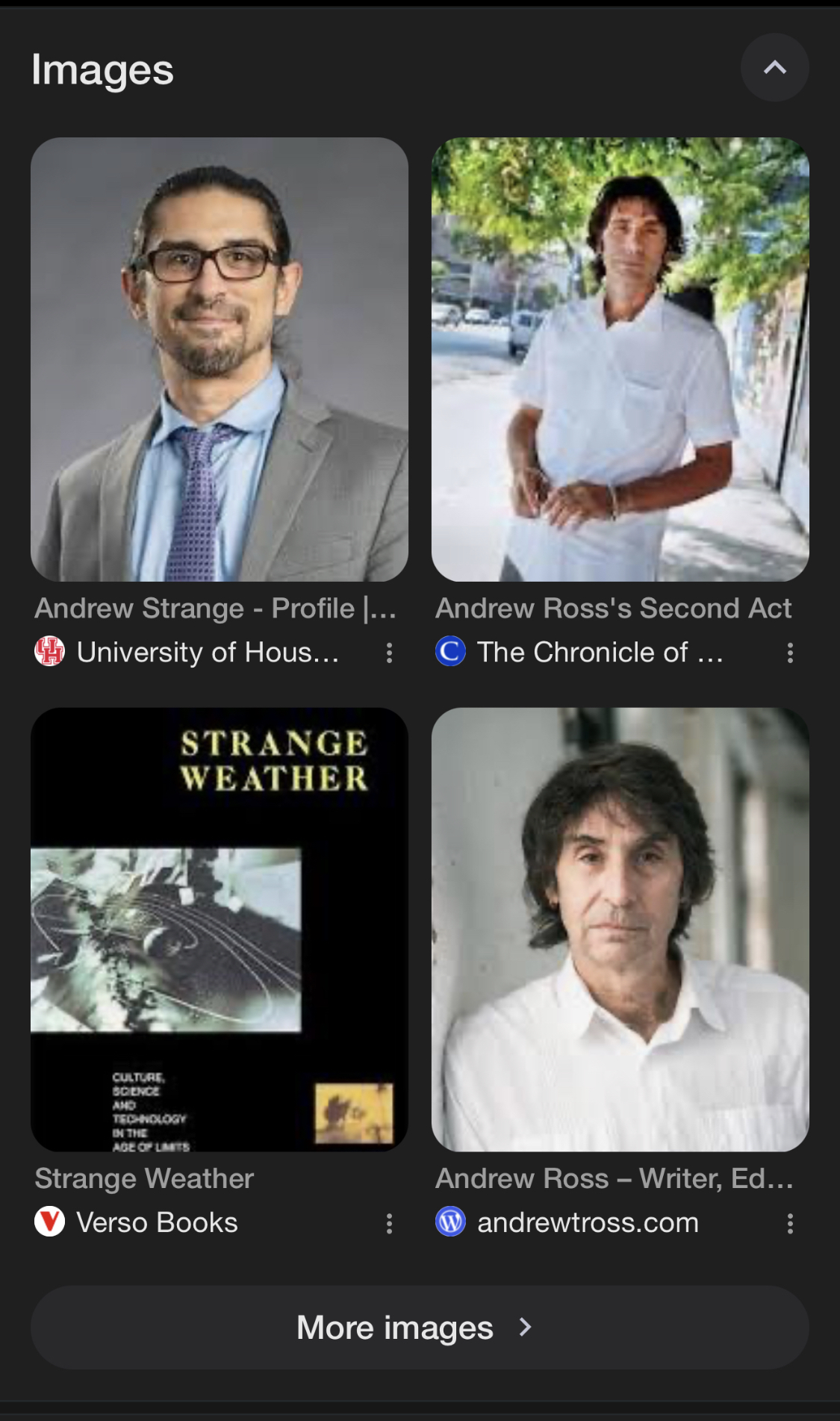
Task: Open the Andrew Ross's Second Act image
Action: coord(620,359)
